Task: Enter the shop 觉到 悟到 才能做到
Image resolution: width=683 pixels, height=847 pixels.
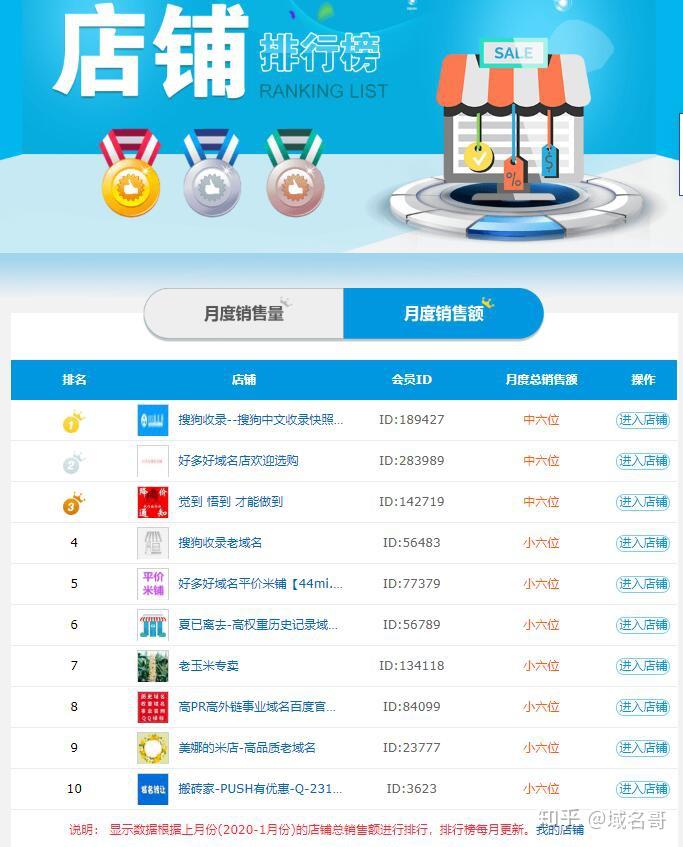Action: pos(643,502)
